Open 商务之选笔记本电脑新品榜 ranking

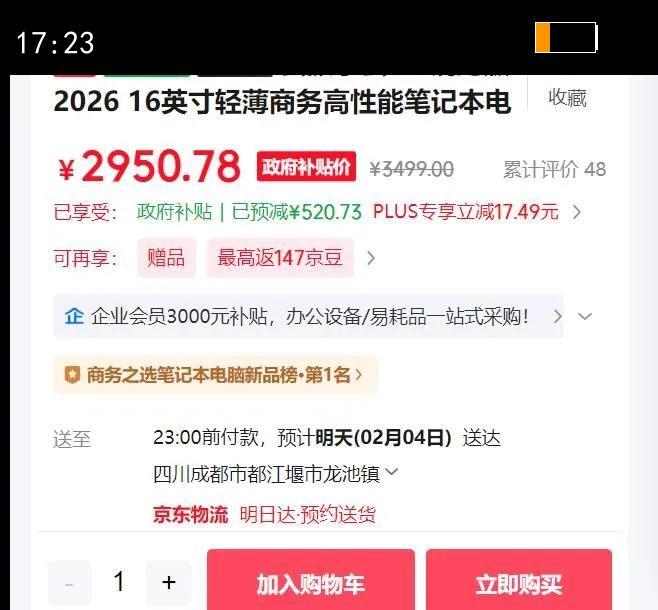coord(215,375)
